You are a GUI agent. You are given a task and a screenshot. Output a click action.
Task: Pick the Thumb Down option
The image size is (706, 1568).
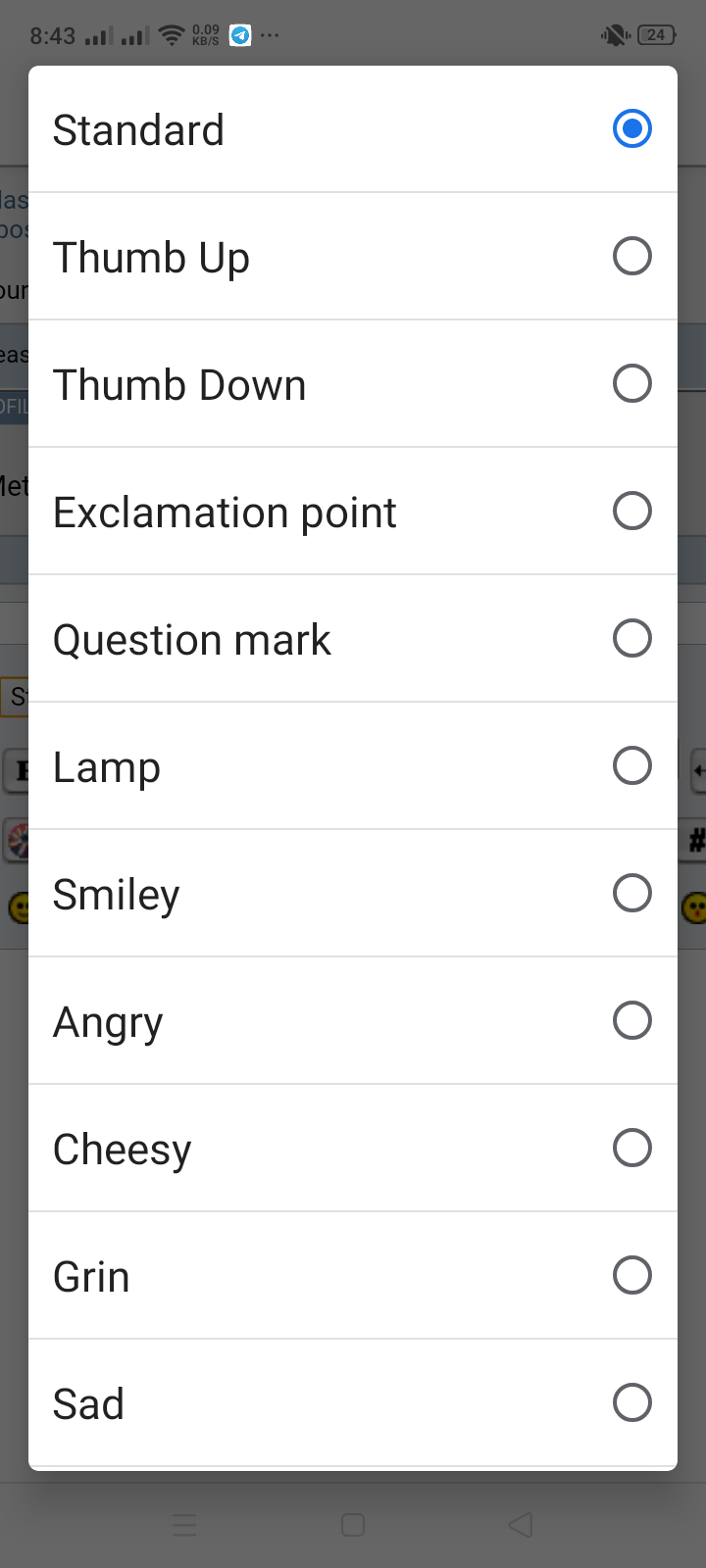(x=353, y=384)
